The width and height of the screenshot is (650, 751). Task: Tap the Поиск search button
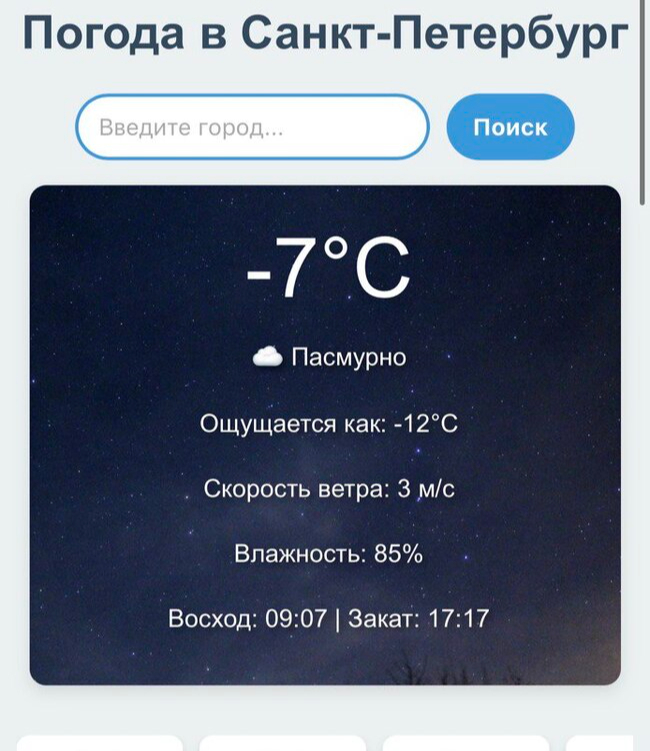(x=510, y=127)
